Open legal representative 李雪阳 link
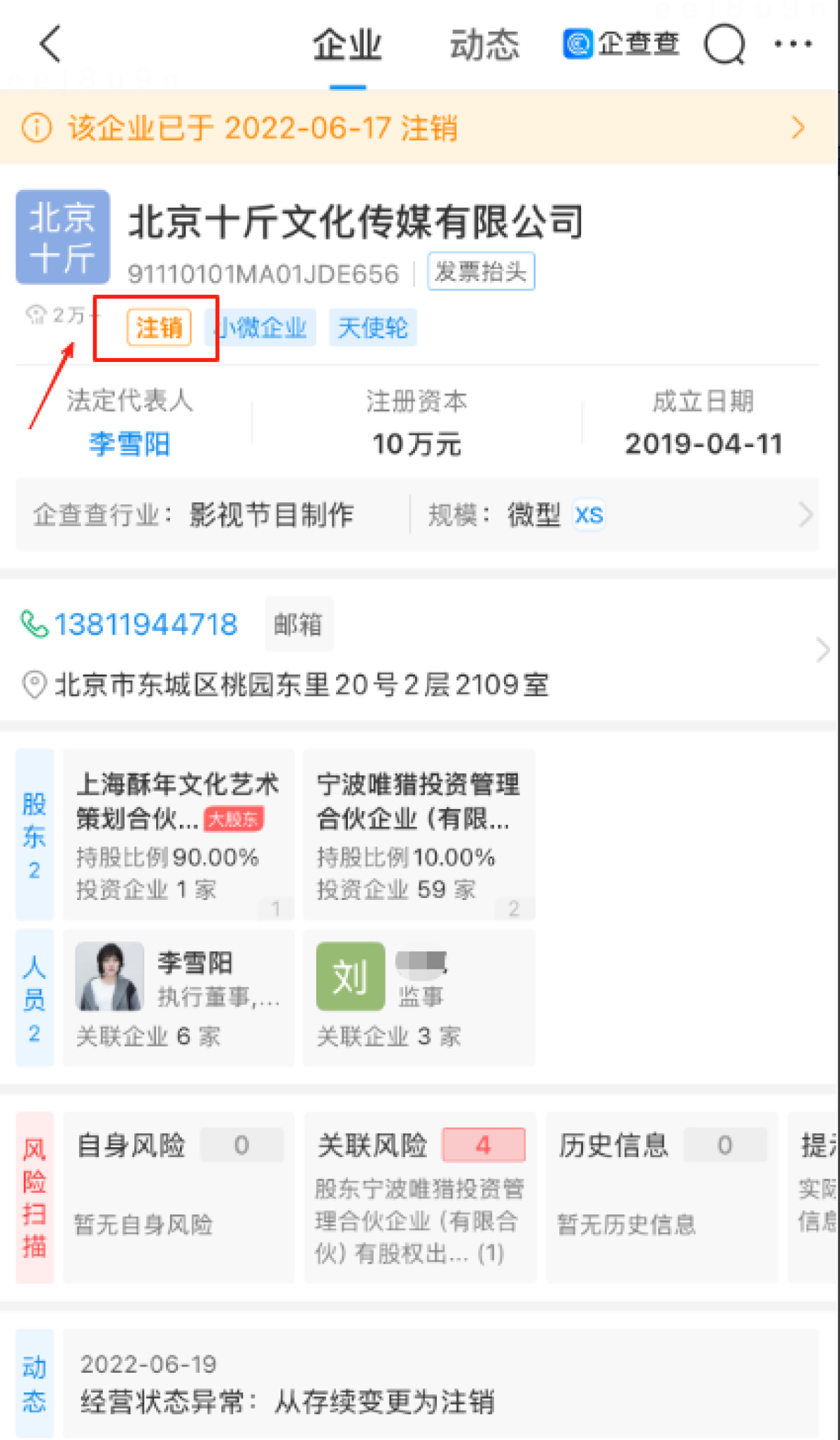The image size is (840, 1440). click(129, 444)
